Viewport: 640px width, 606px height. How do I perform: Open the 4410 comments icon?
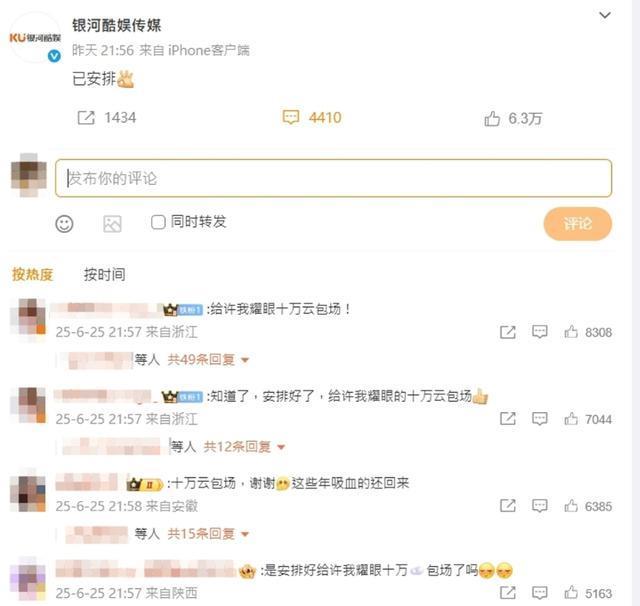click(x=291, y=118)
